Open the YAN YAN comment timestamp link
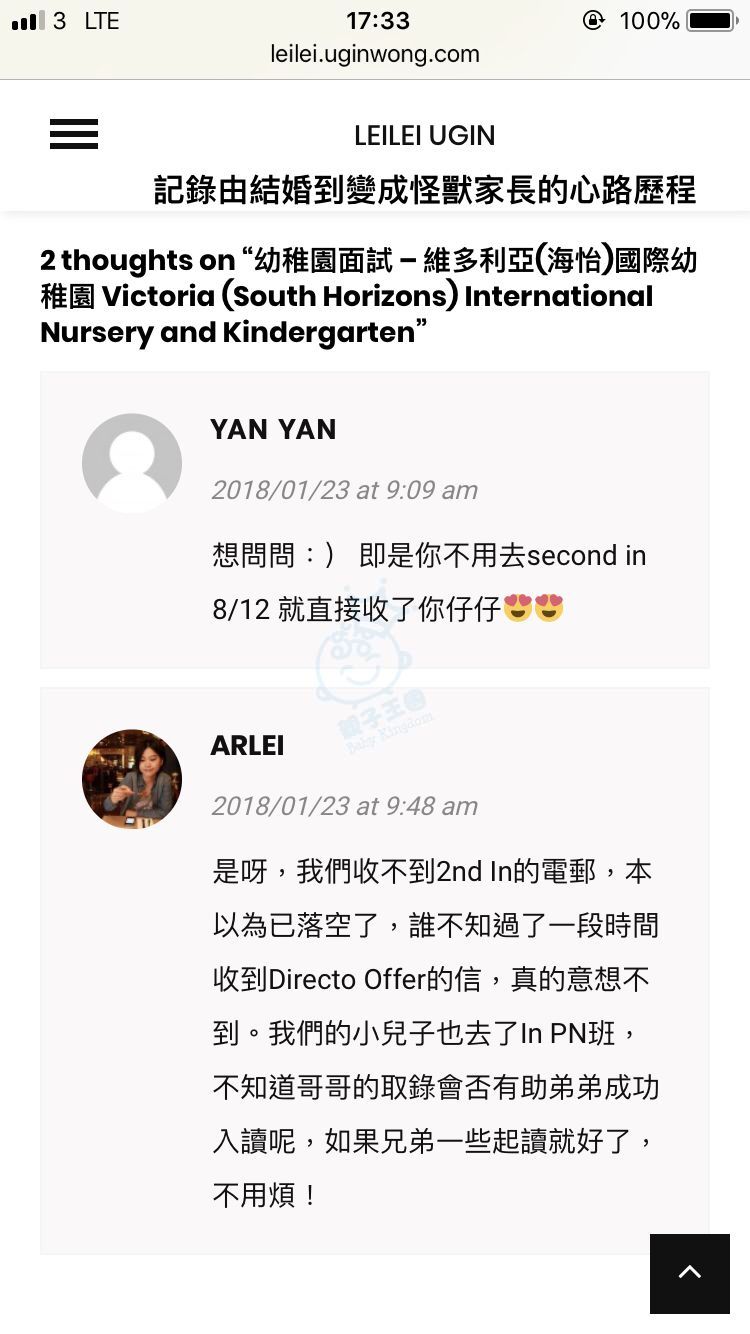 [x=344, y=490]
